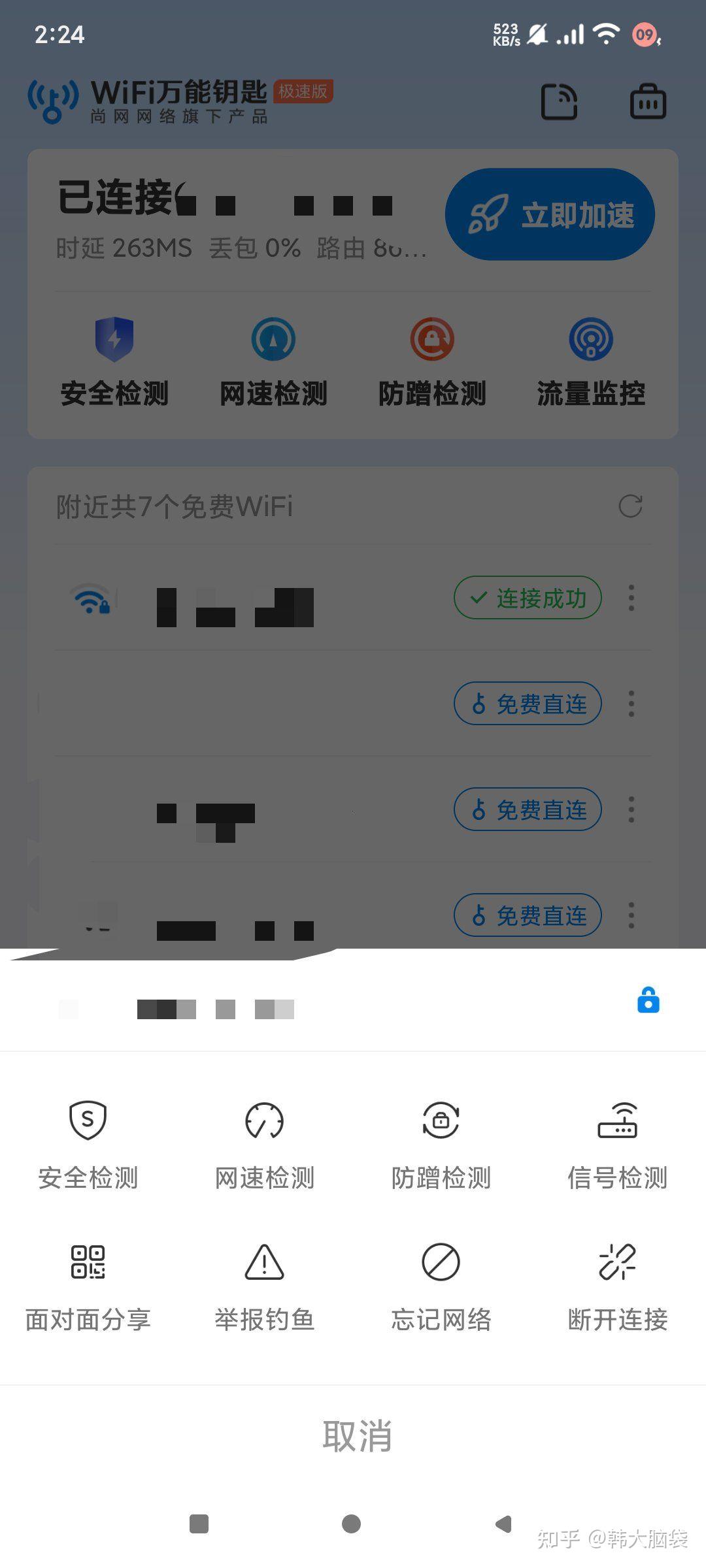Tap 免费直连 on the third network
The image size is (706, 1568).
coord(527,810)
